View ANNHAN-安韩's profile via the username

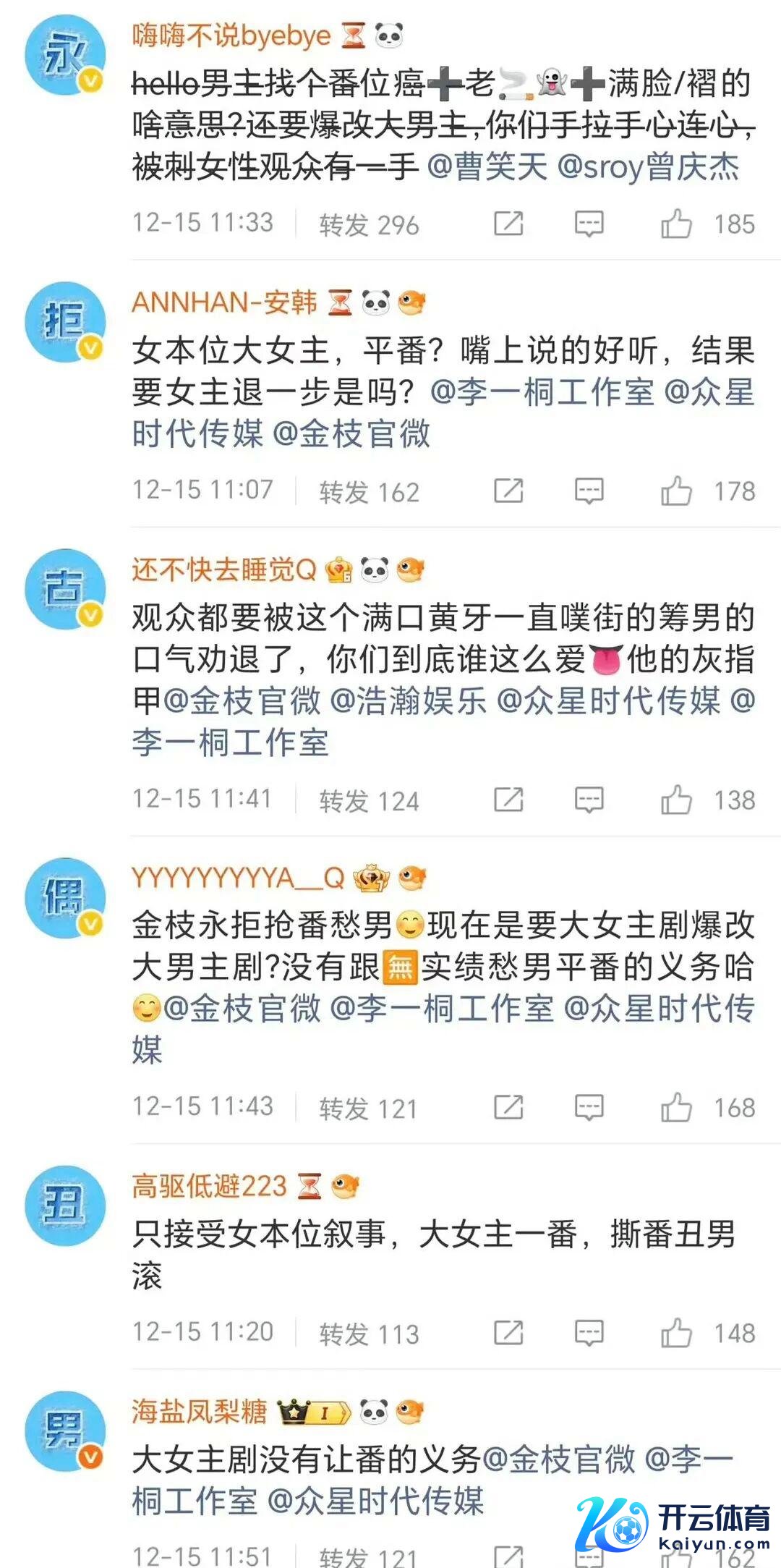click(224, 302)
